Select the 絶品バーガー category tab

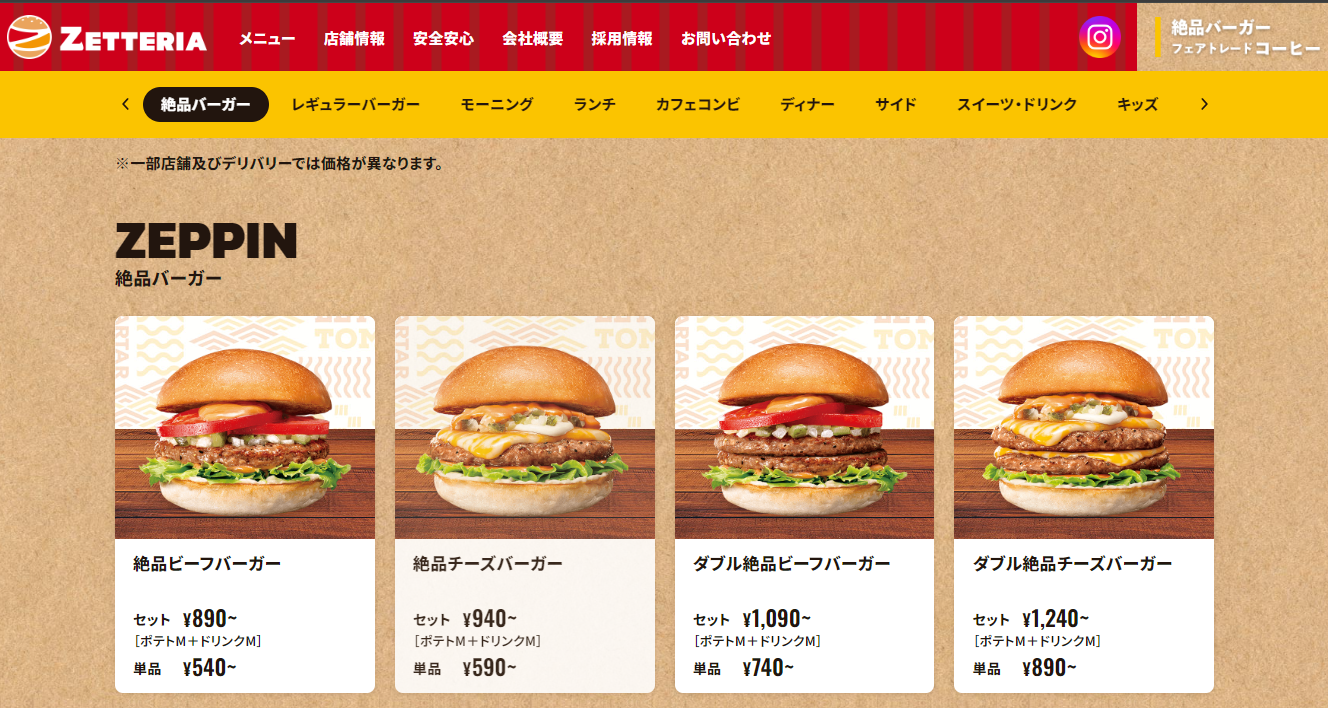click(x=206, y=104)
